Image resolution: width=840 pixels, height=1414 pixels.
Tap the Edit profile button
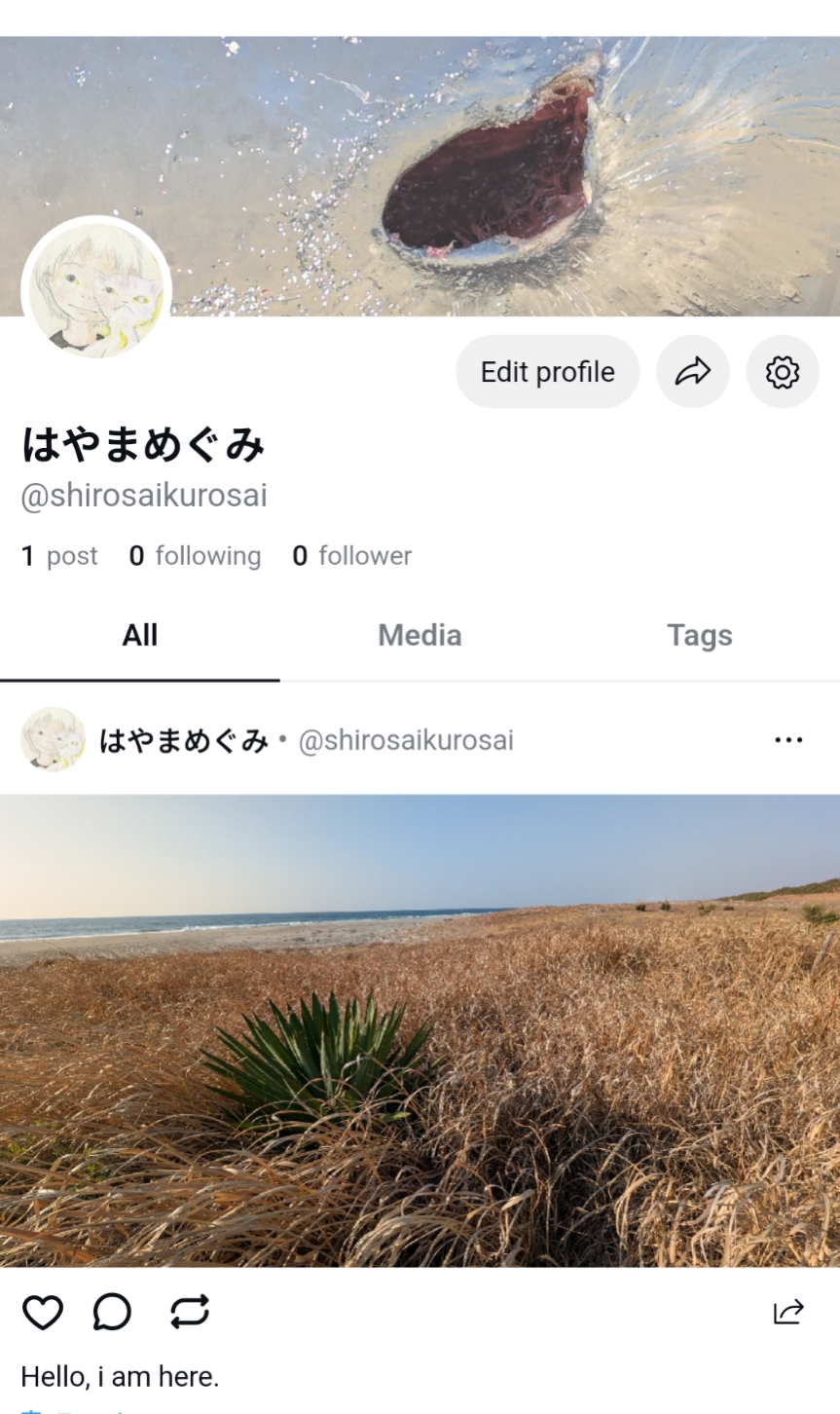click(547, 372)
